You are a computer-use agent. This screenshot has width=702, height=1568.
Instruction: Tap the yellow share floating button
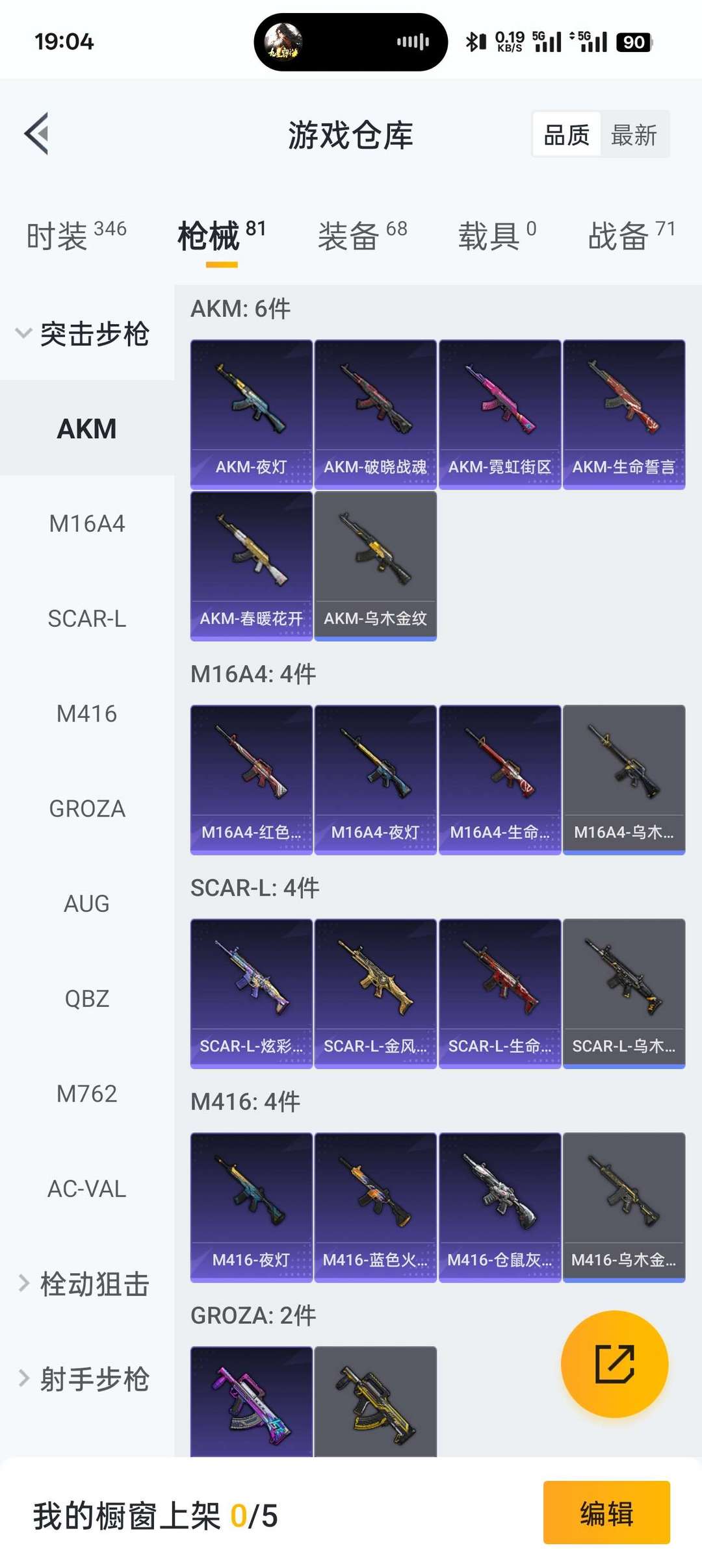pyautogui.click(x=614, y=1363)
